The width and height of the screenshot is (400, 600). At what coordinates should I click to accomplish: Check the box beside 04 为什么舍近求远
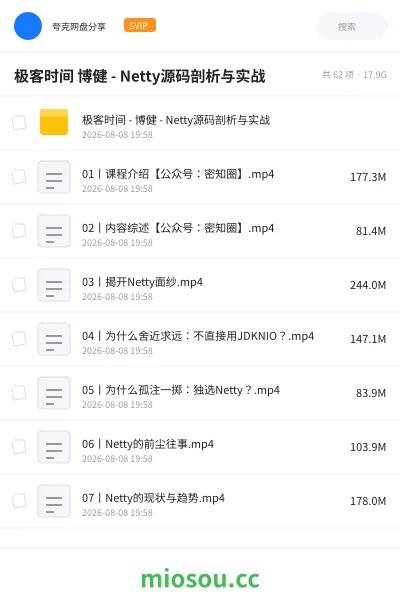[19, 339]
